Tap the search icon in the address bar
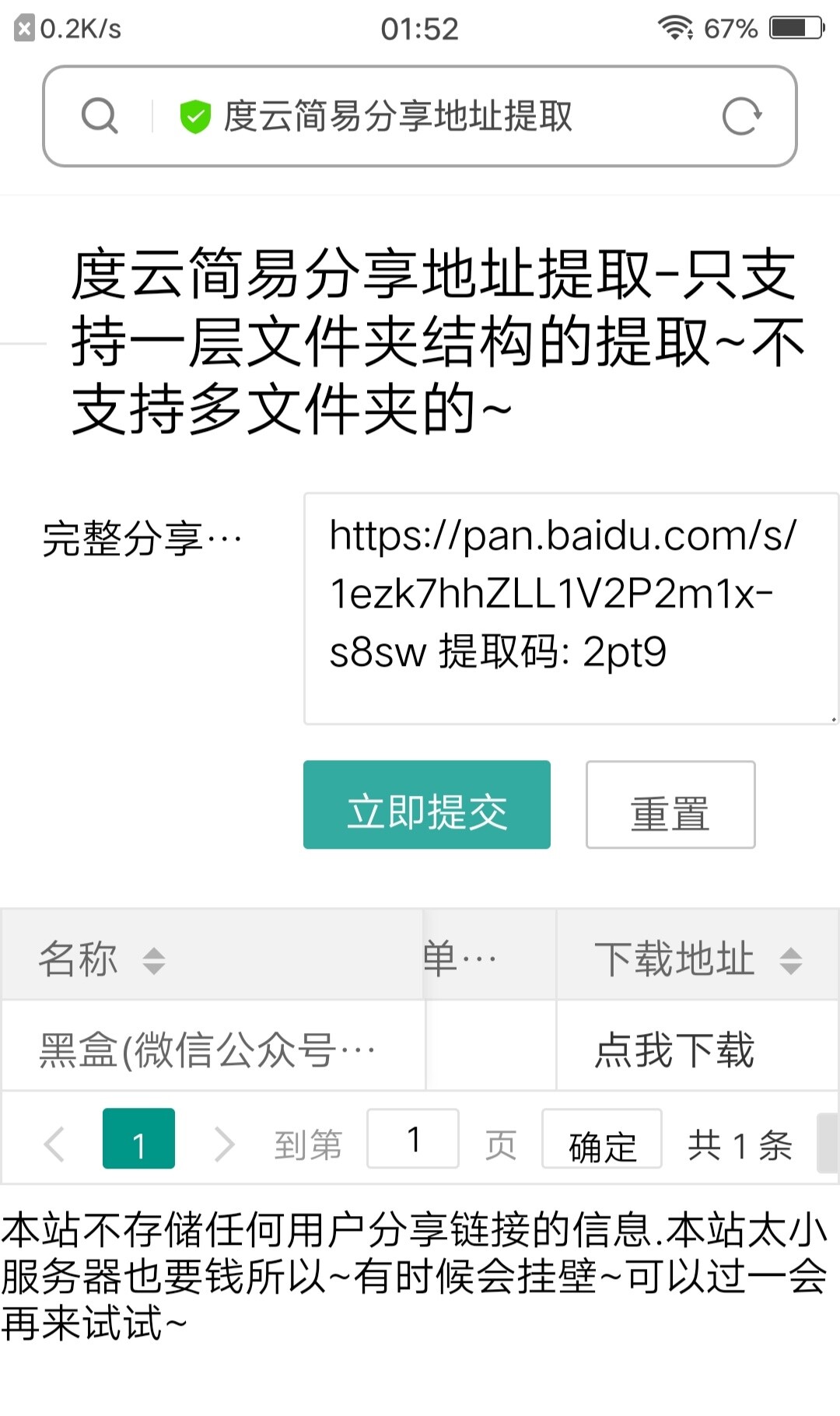 [x=100, y=117]
